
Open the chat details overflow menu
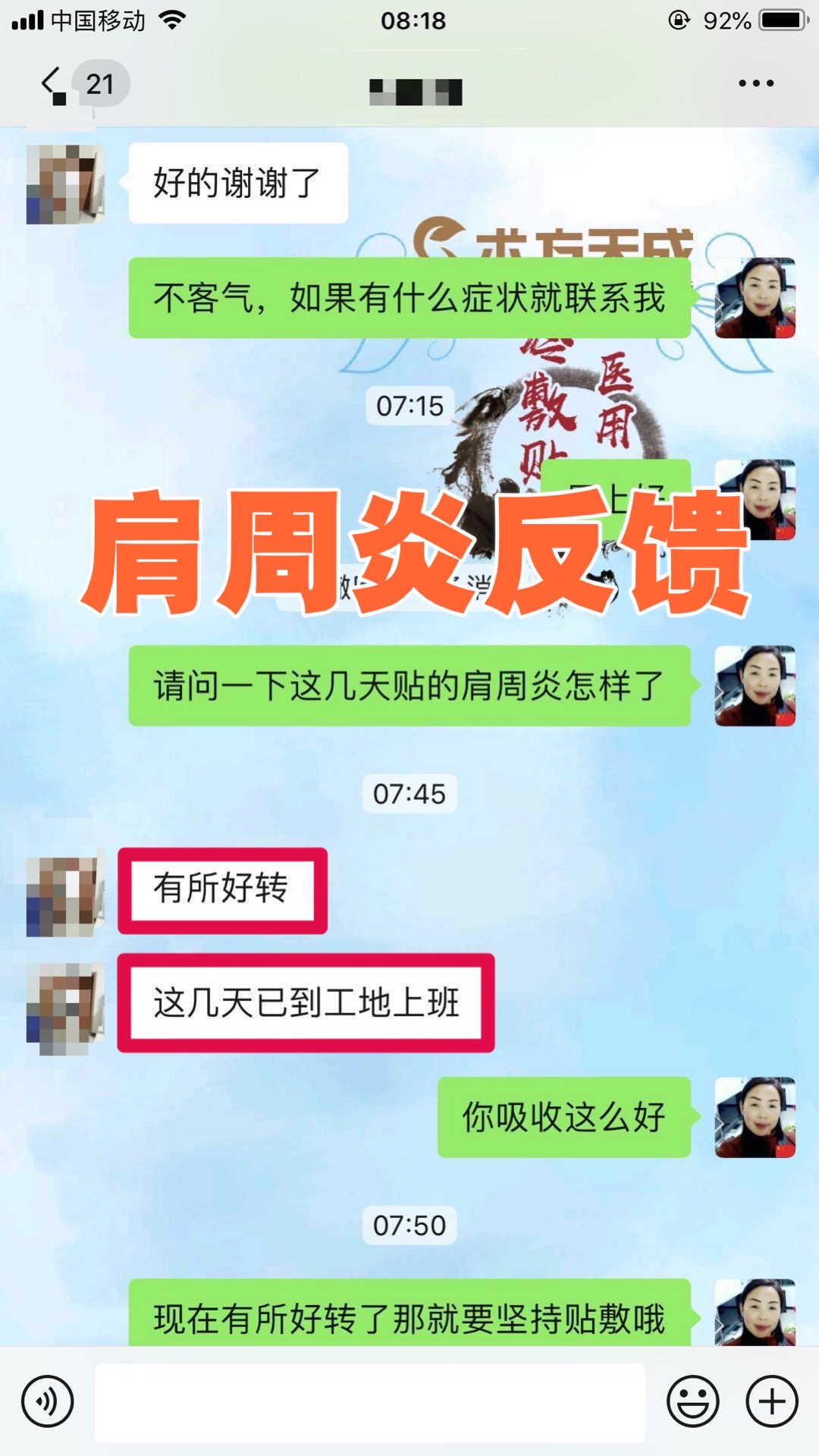point(756,83)
